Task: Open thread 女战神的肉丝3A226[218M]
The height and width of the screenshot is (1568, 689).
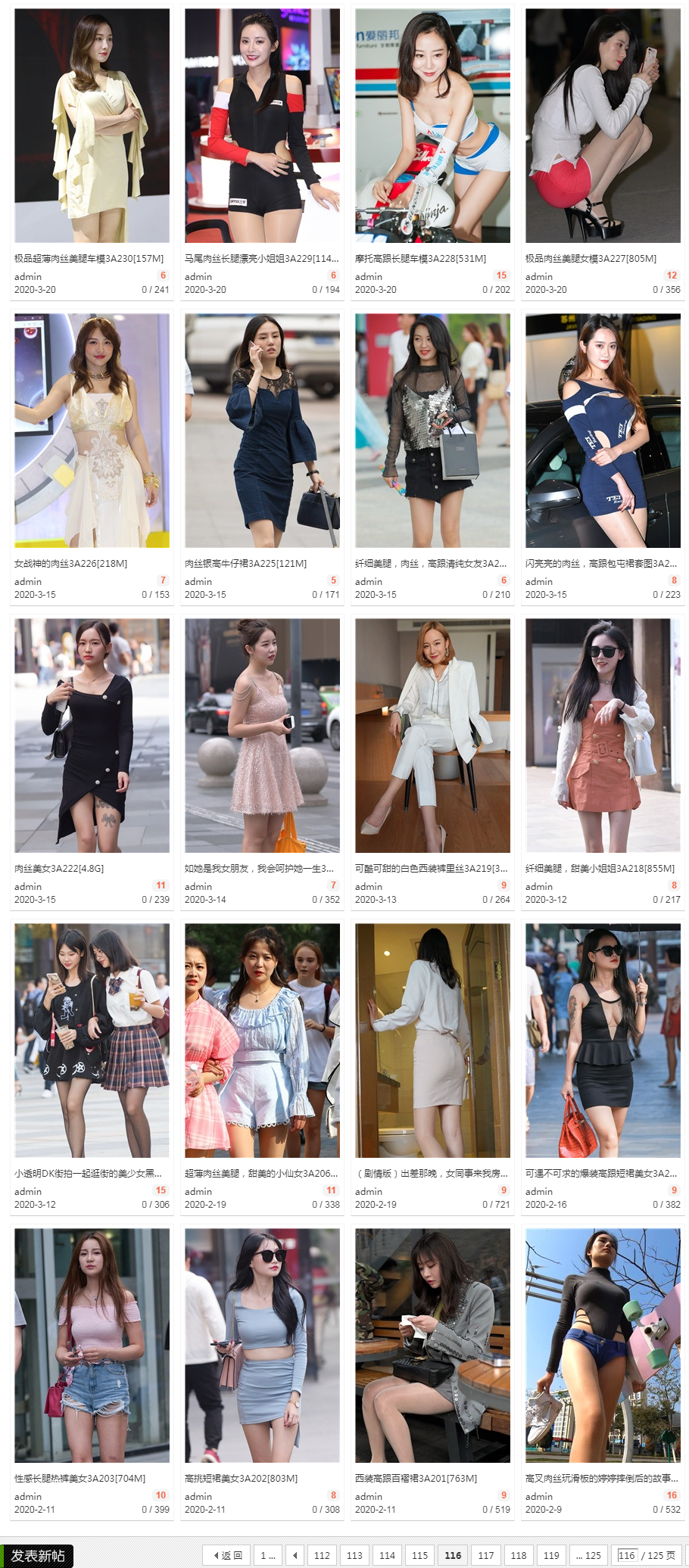Action: pyautogui.click(x=70, y=564)
